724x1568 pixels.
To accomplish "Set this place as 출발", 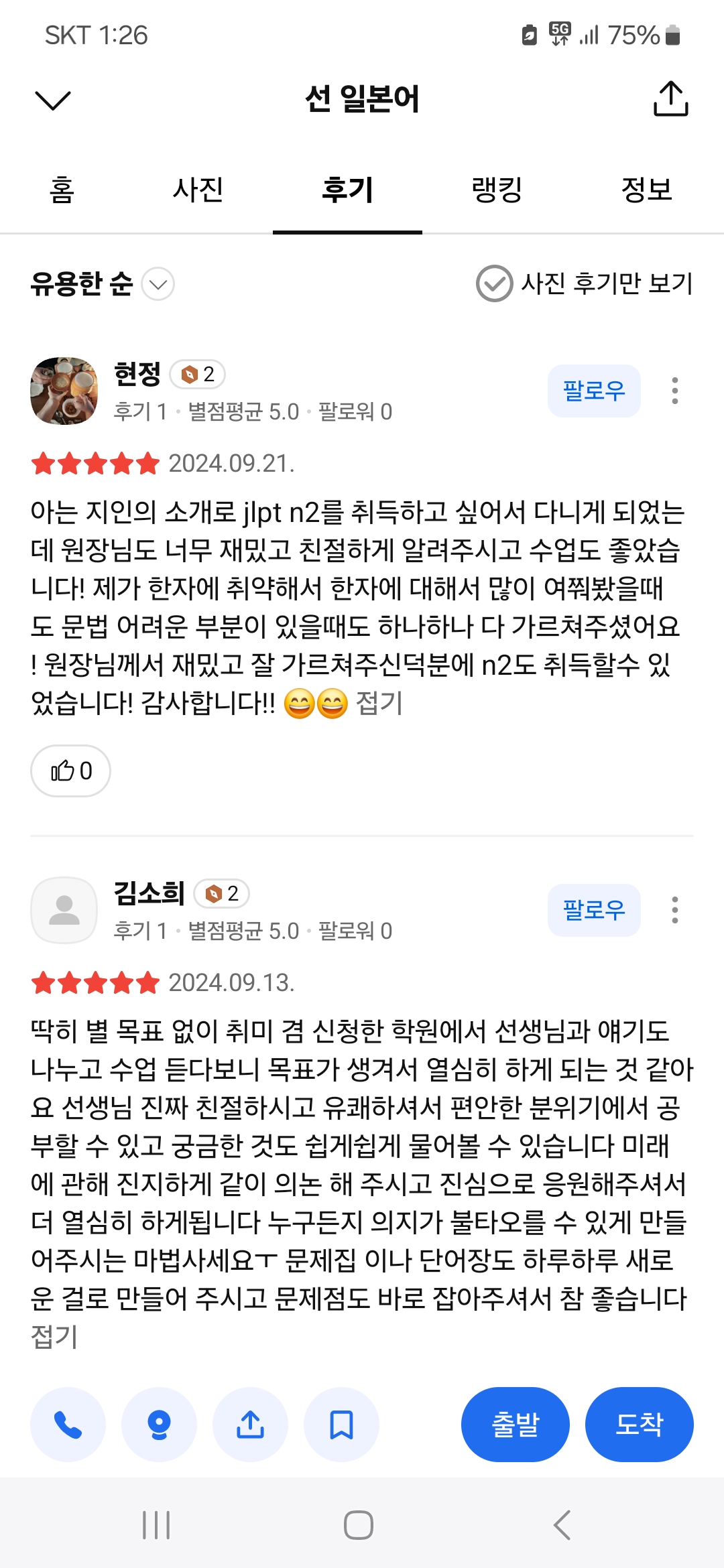I will (515, 1425).
